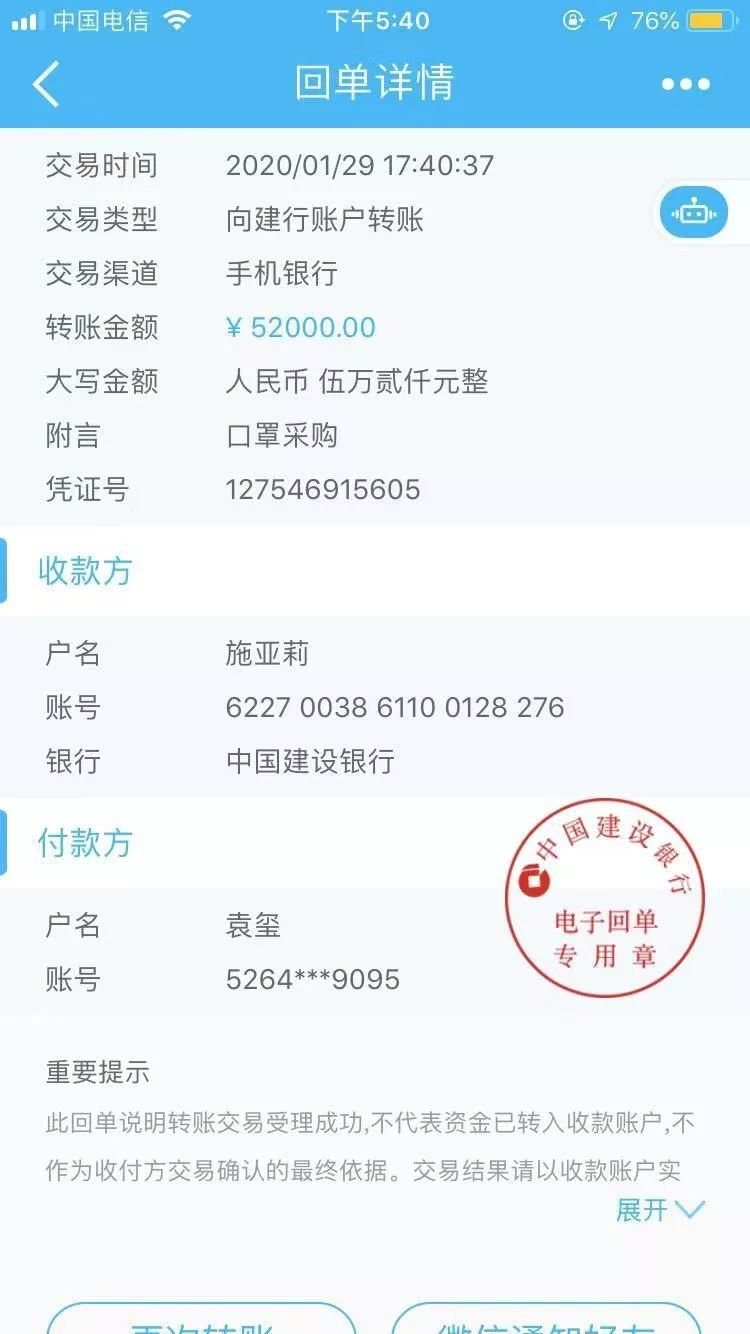Go back from the 回单详情 page

[46, 84]
